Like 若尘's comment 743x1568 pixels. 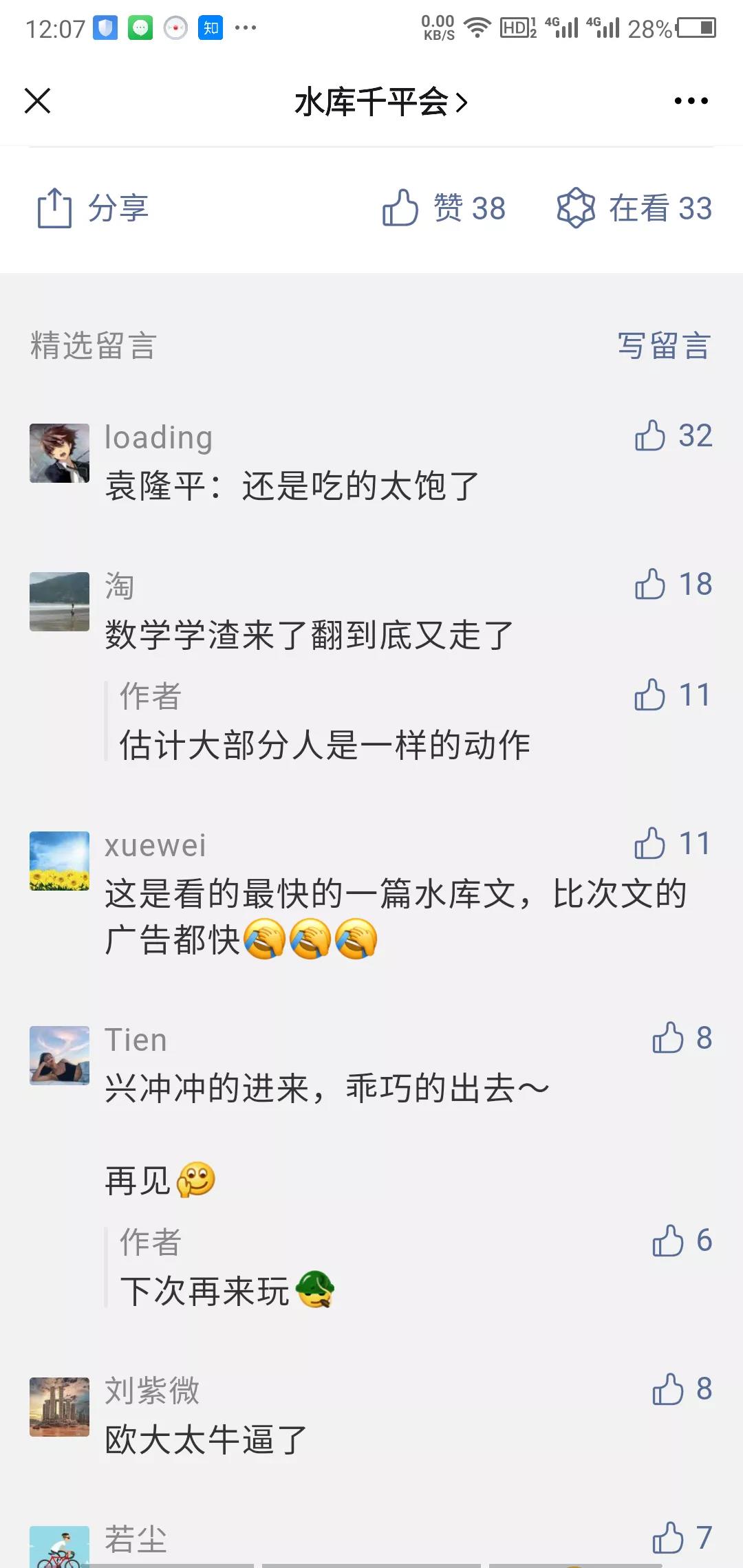667,1538
